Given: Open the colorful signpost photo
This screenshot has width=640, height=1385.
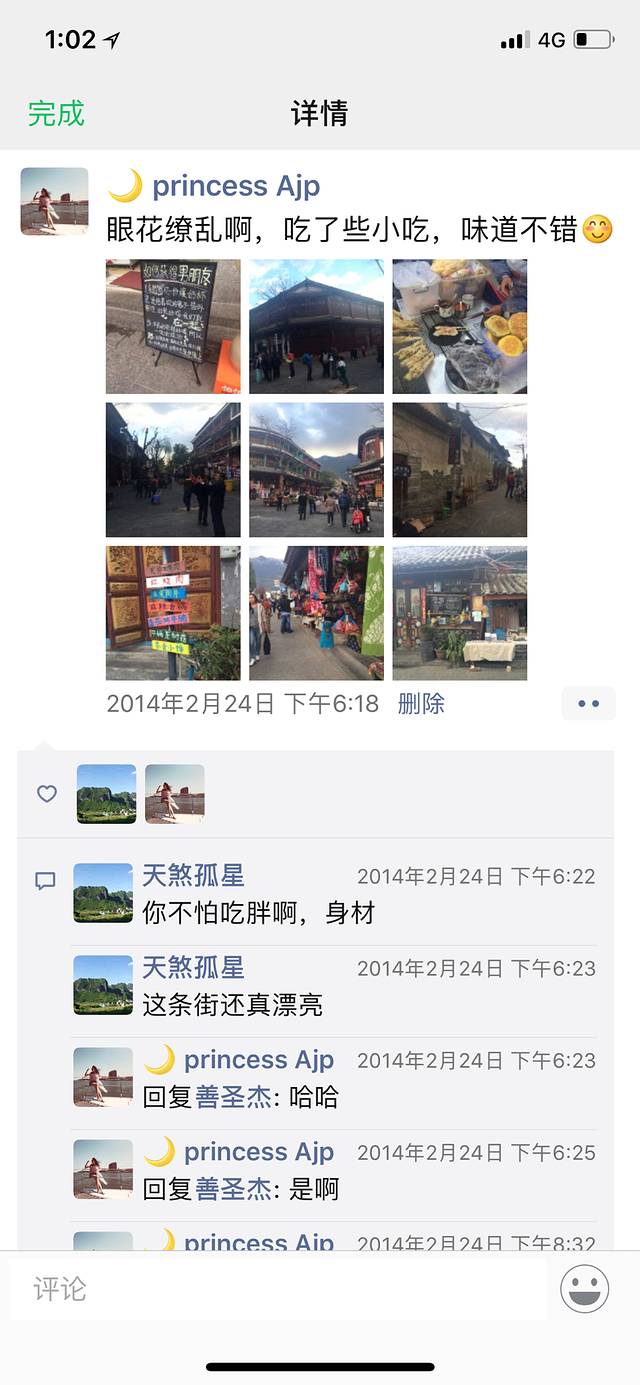Looking at the screenshot, I should pyautogui.click(x=173, y=612).
